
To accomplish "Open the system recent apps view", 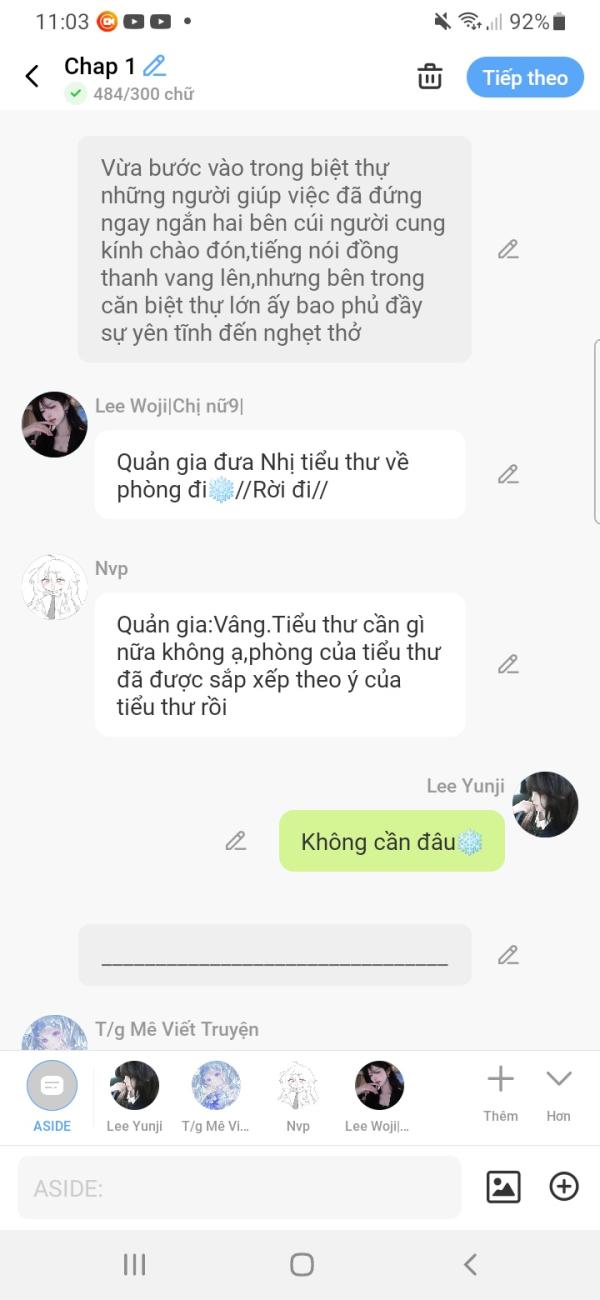I will tap(134, 1265).
